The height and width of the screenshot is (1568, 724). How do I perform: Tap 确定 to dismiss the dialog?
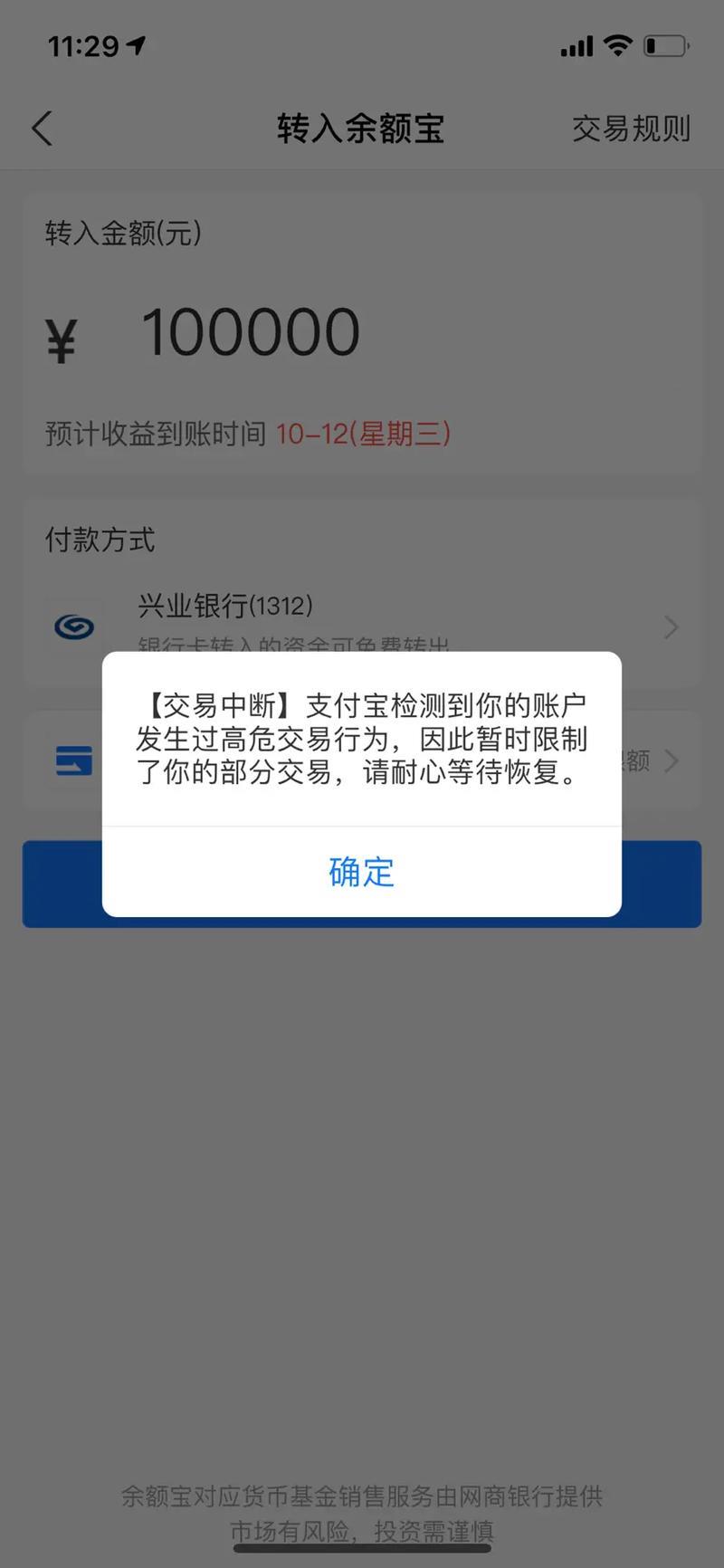pyautogui.click(x=361, y=872)
